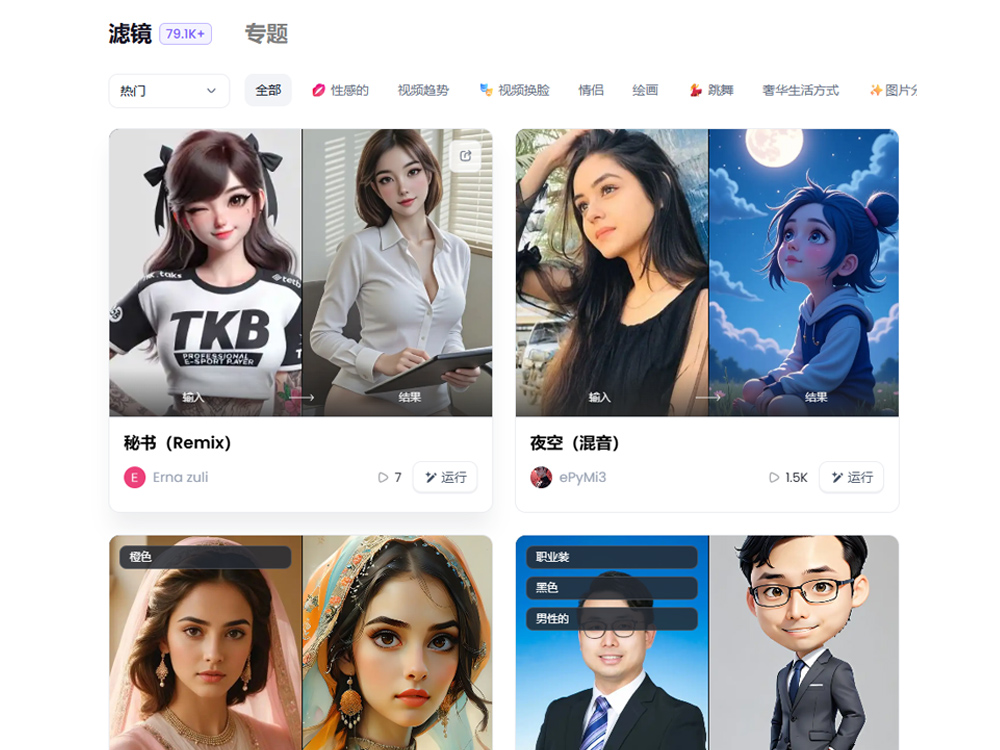Expand the 热门 sorting dropdown
Image resolution: width=1000 pixels, height=750 pixels.
tap(169, 91)
